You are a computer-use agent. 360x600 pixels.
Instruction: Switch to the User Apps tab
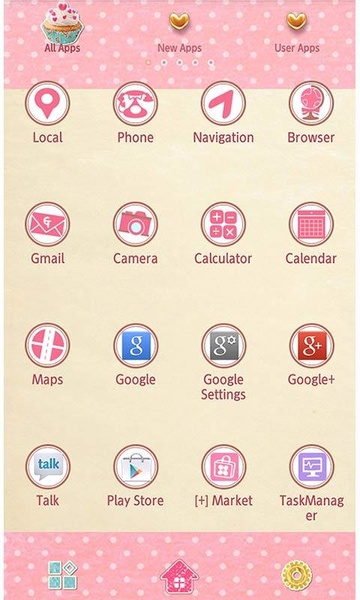(x=297, y=34)
